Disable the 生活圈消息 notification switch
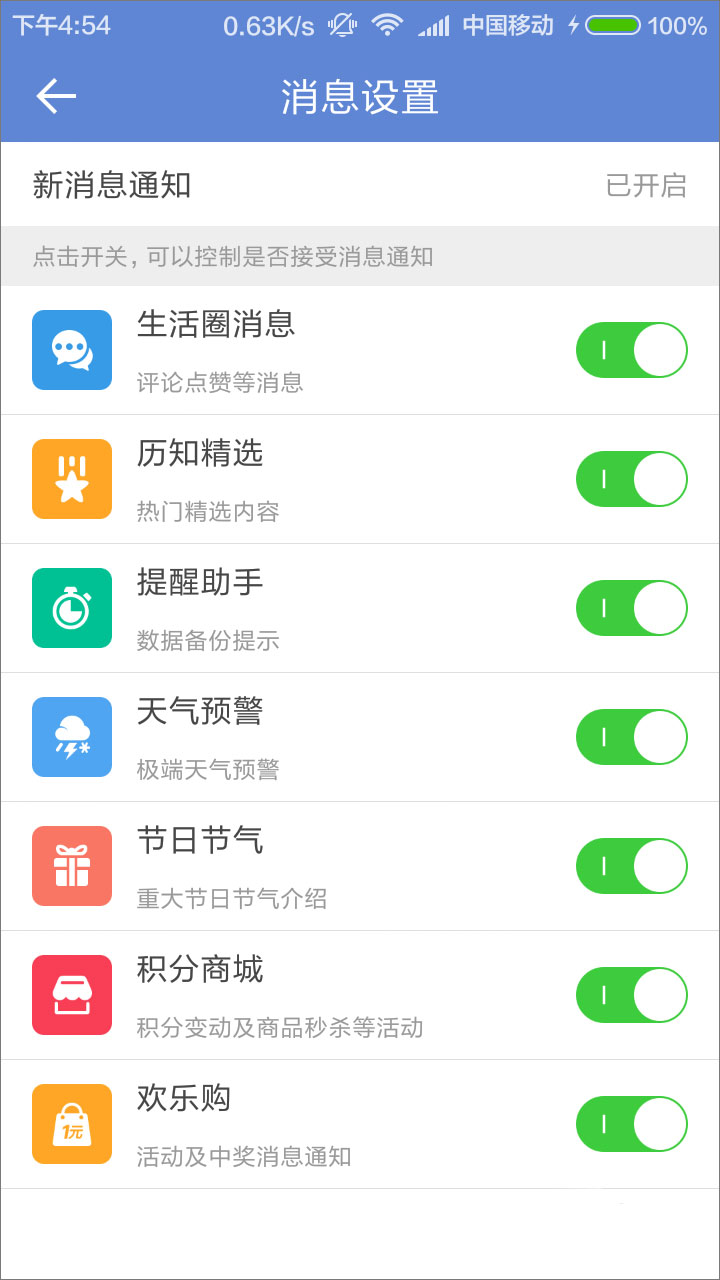The image size is (720, 1280). pos(631,350)
